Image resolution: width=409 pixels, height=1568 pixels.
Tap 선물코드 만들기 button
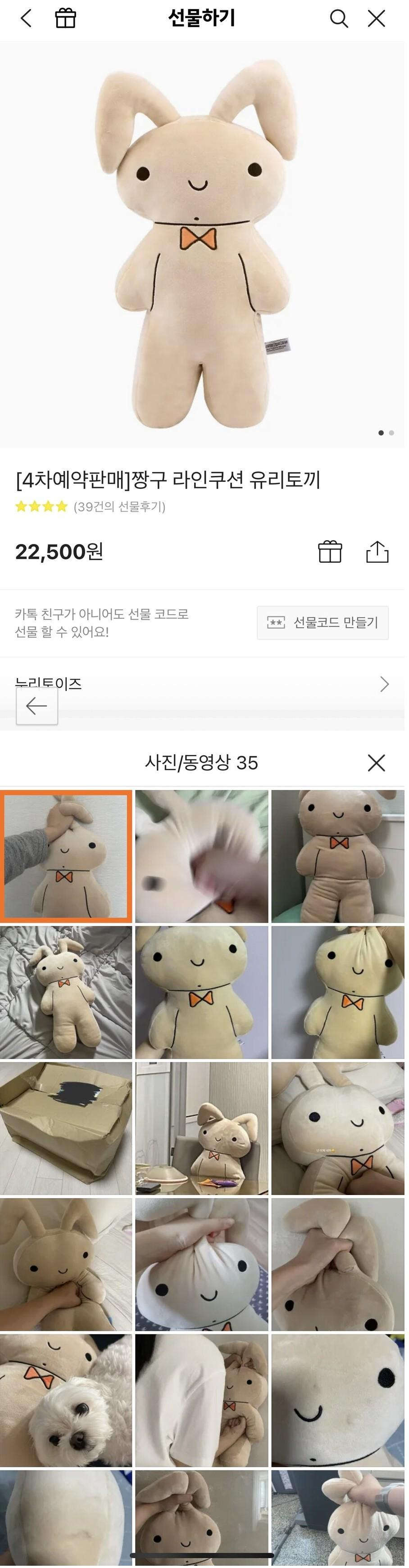pyautogui.click(x=323, y=622)
